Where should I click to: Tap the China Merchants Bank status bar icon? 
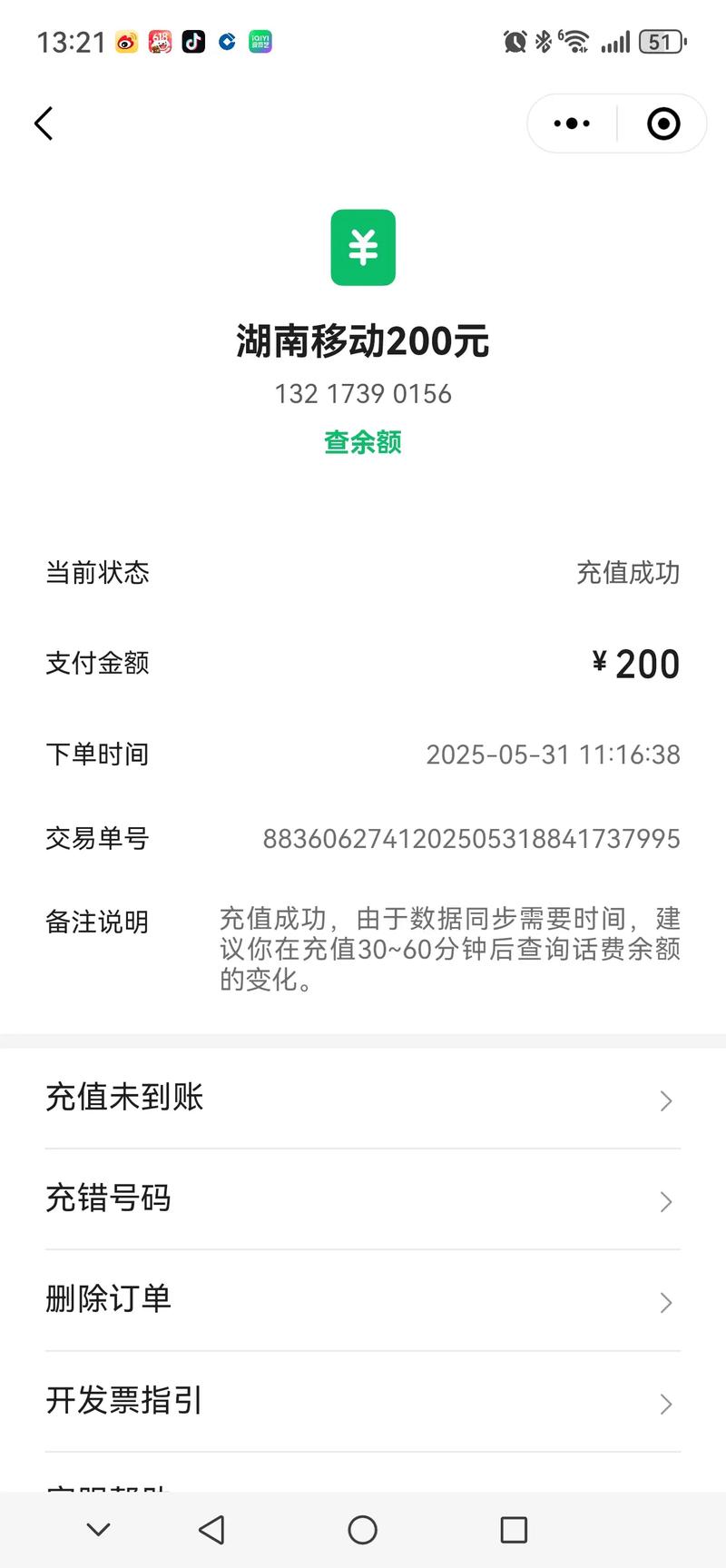pyautogui.click(x=227, y=41)
